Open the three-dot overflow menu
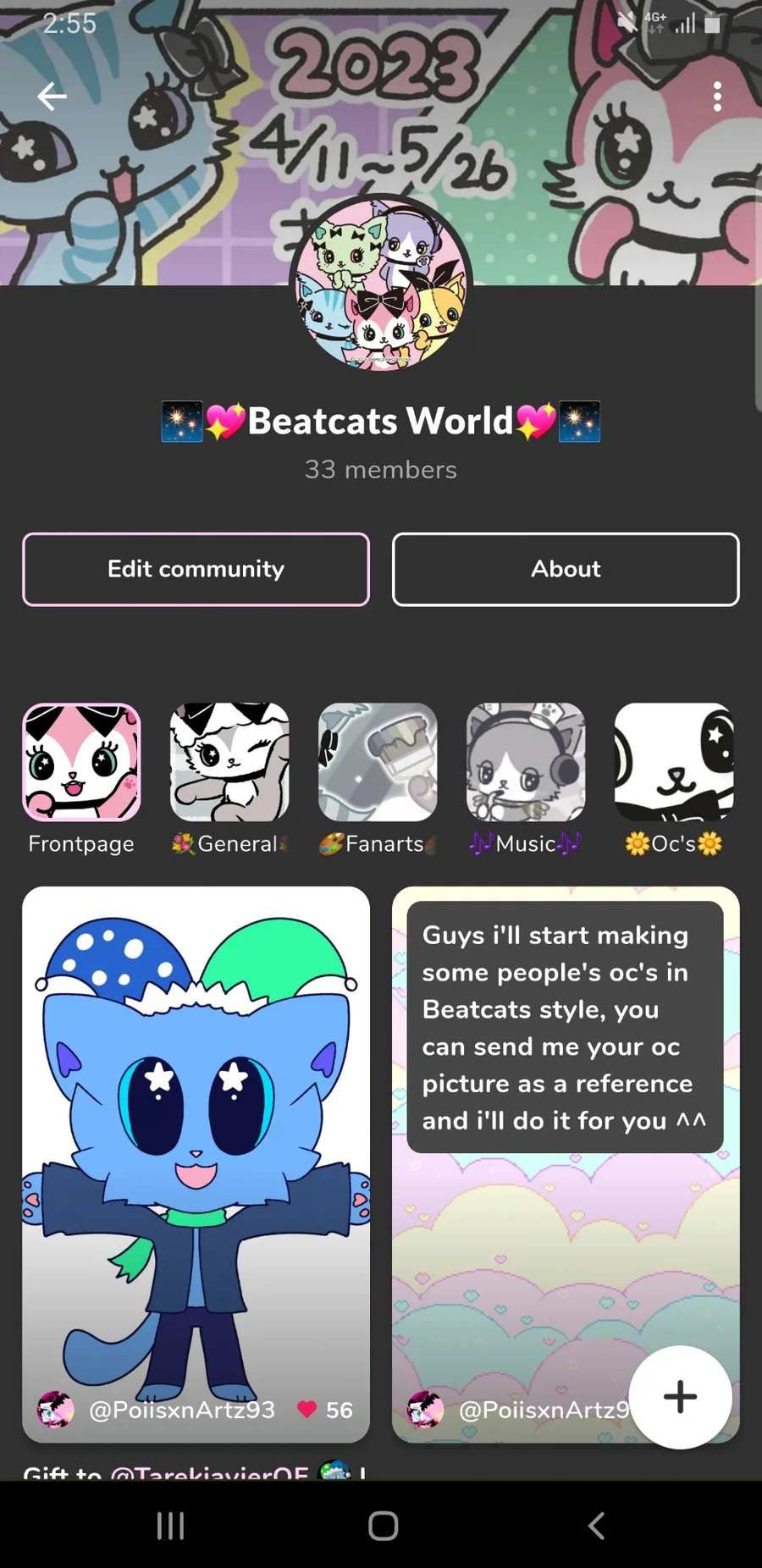 pyautogui.click(x=717, y=97)
